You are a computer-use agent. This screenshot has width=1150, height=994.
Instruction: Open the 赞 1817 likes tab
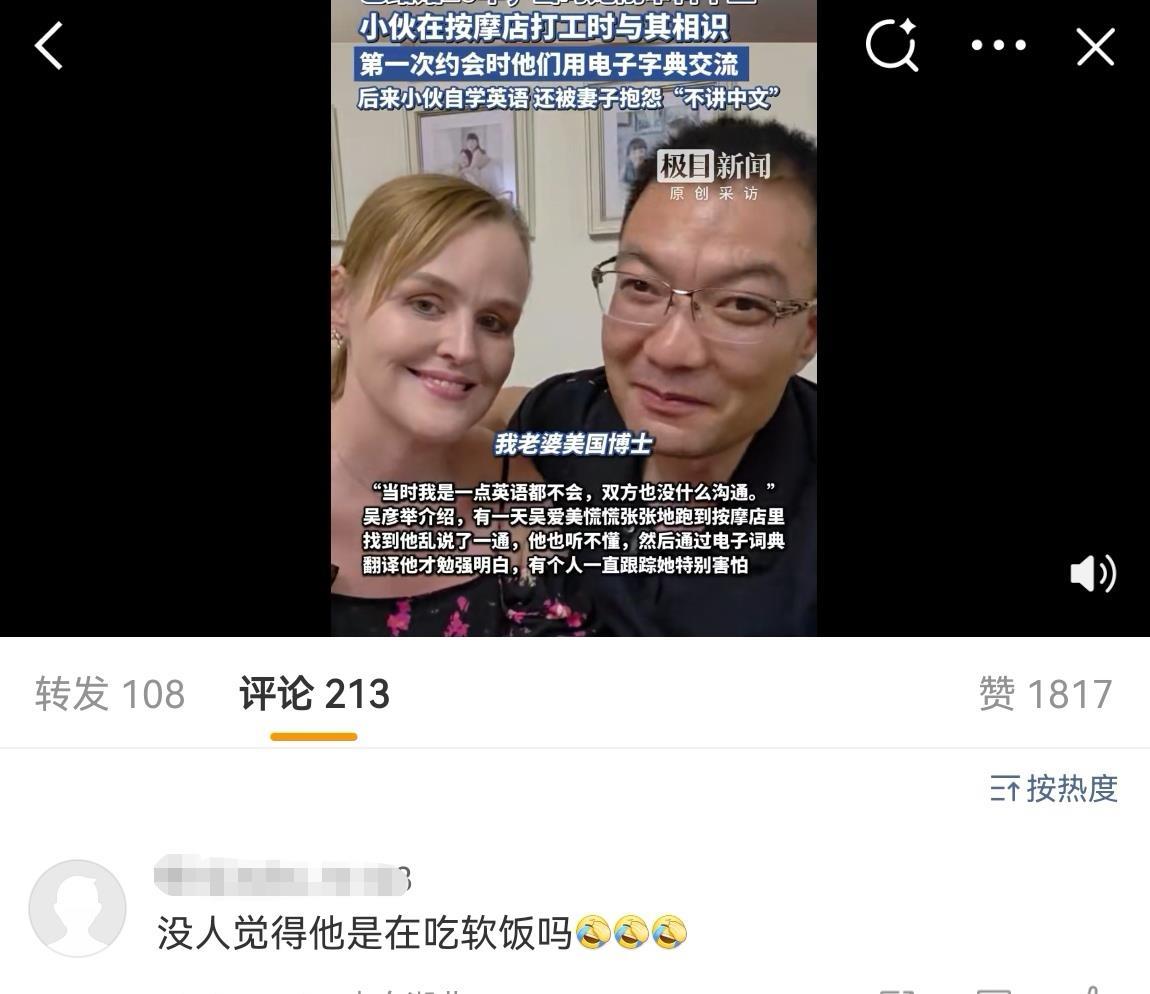tap(1045, 694)
